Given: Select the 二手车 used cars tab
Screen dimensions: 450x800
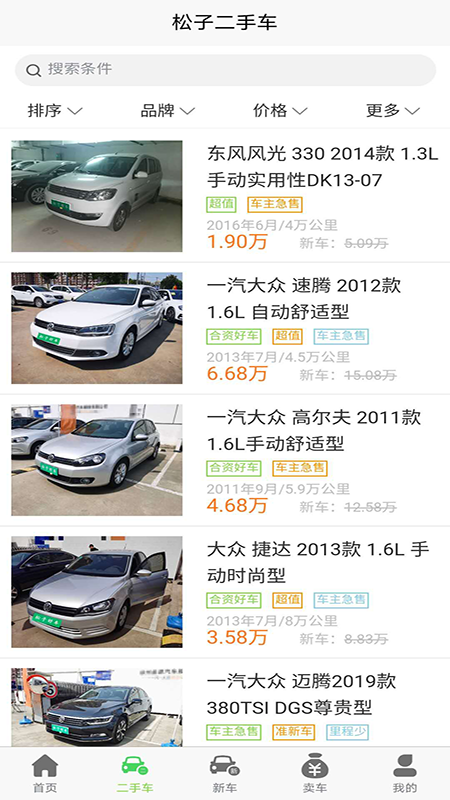Looking at the screenshot, I should (x=135, y=773).
